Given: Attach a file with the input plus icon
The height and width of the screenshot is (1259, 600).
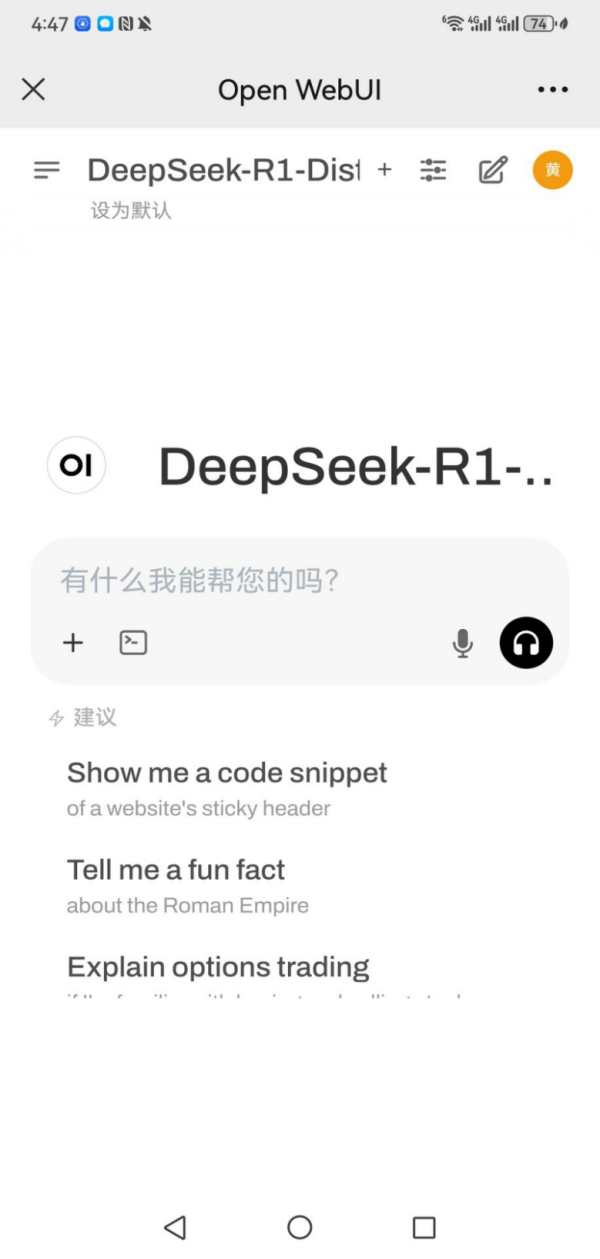Looking at the screenshot, I should [x=73, y=643].
